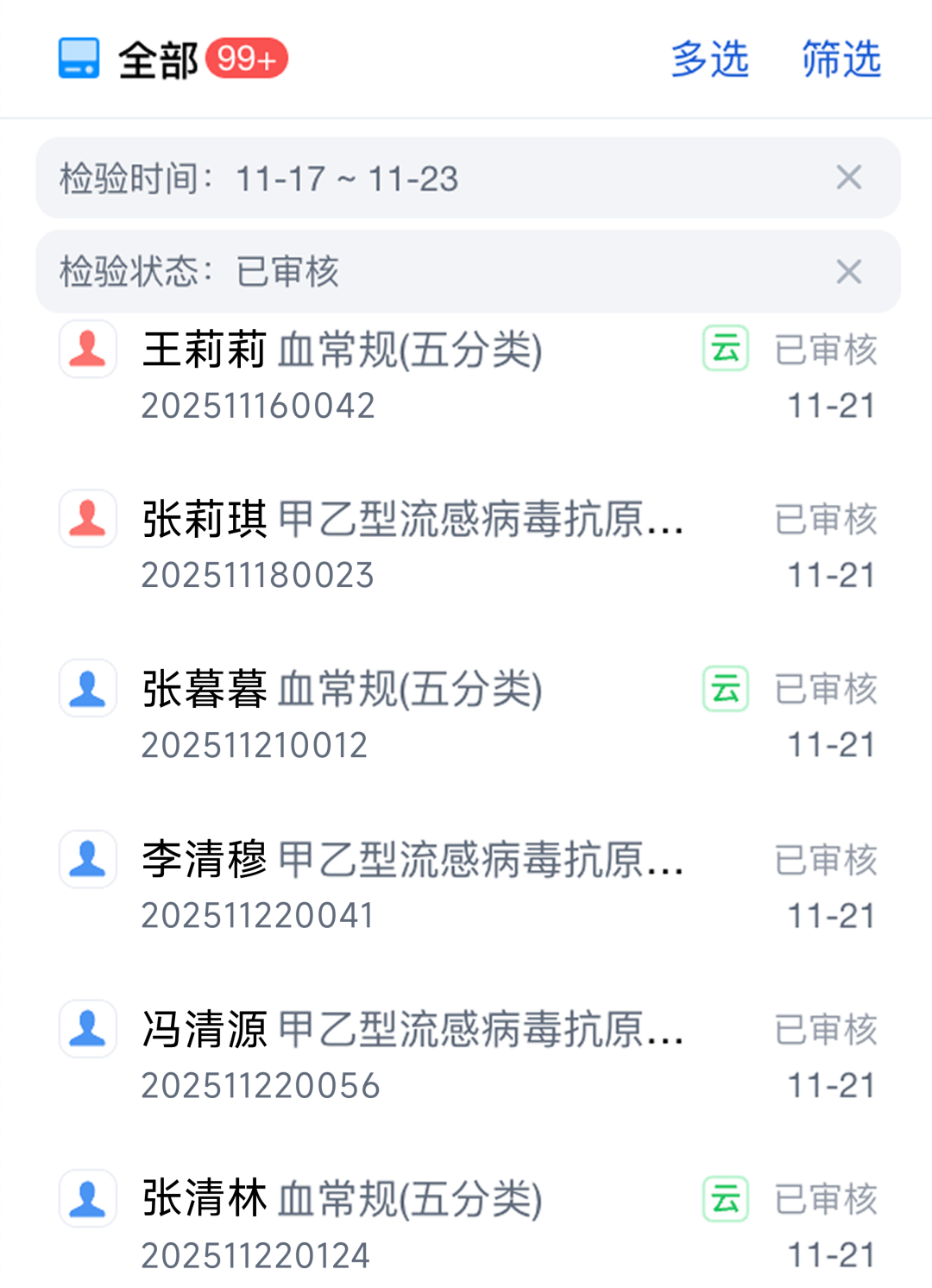This screenshot has height=1288, width=932.
Task: Open the 检验时间 date range chip
Action: [x=345, y=179]
